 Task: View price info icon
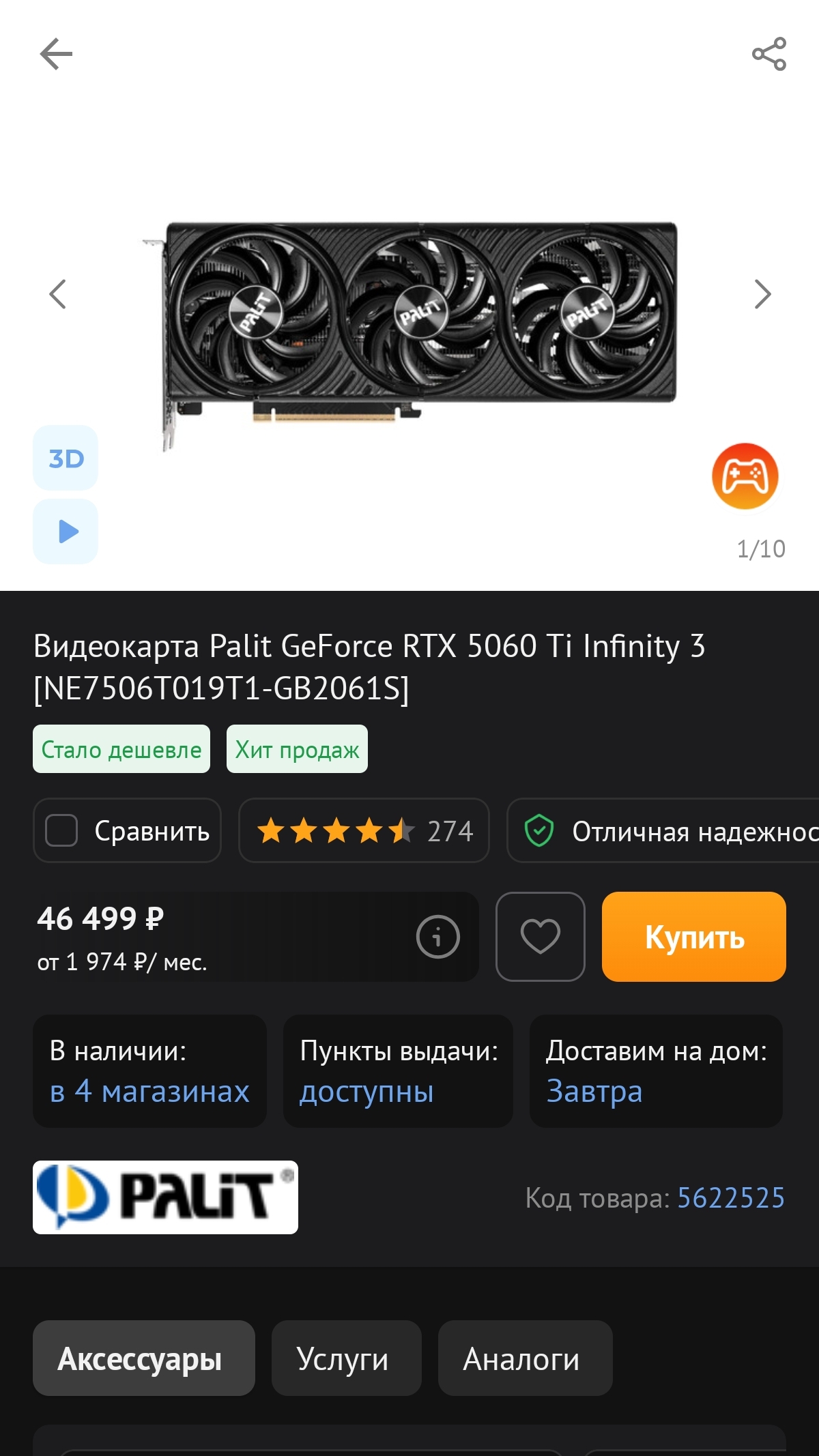438,937
